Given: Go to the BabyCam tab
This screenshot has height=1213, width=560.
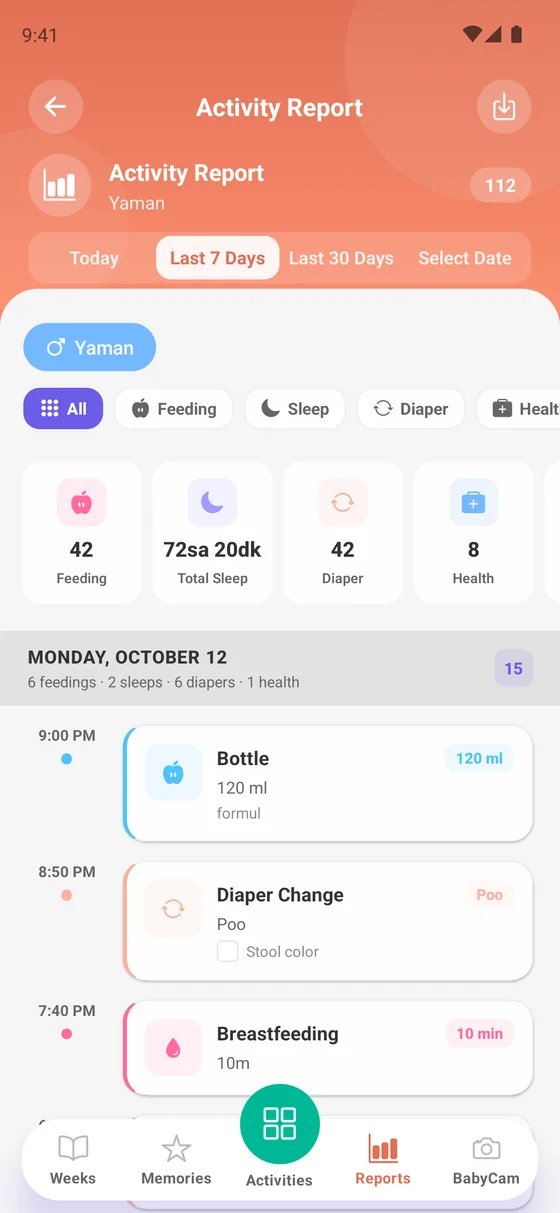Looking at the screenshot, I should (486, 1160).
